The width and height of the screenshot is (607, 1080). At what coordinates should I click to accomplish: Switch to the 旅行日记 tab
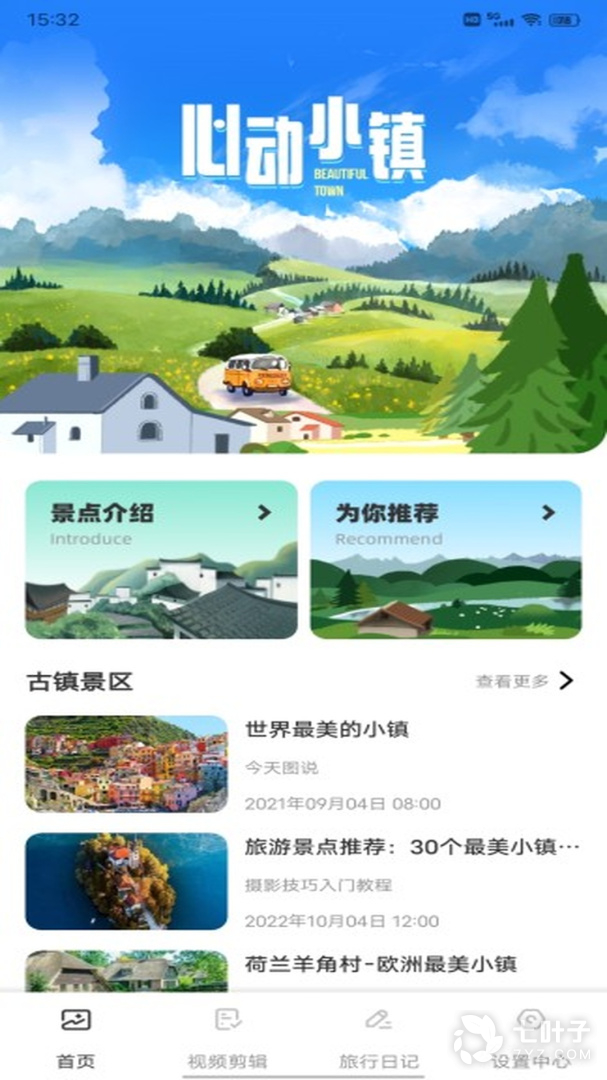pyautogui.click(x=379, y=1037)
